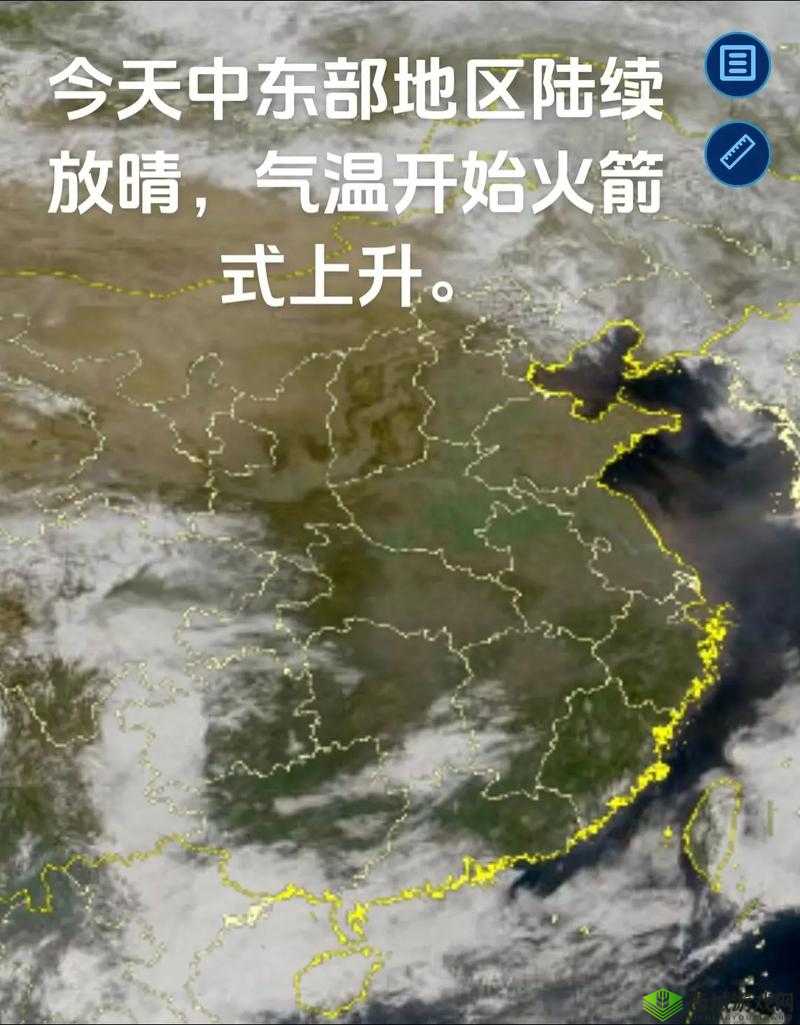Open details from the list circle button
Screen dimensions: 800x1025
pos(737,66)
